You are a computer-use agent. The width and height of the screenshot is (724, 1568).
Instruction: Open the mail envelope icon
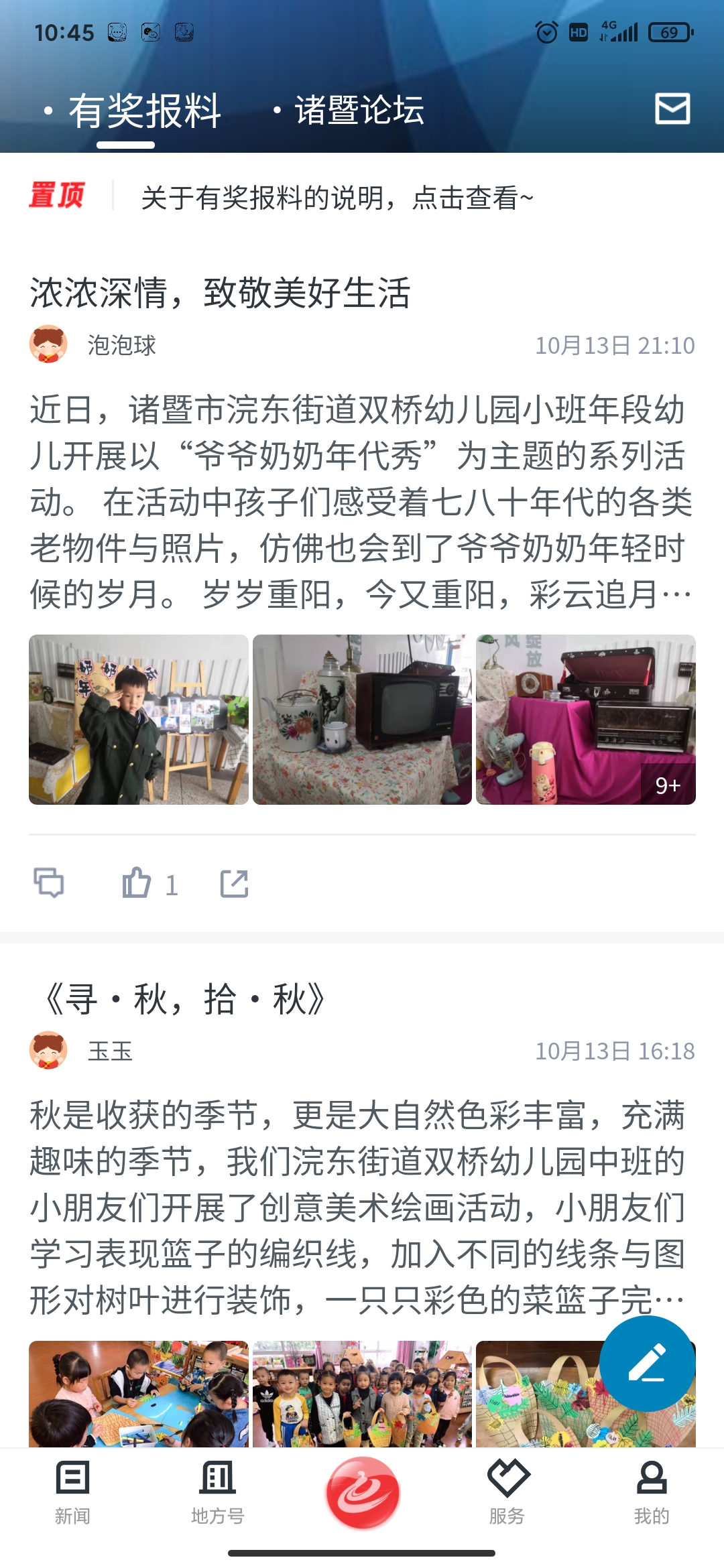pyautogui.click(x=672, y=109)
